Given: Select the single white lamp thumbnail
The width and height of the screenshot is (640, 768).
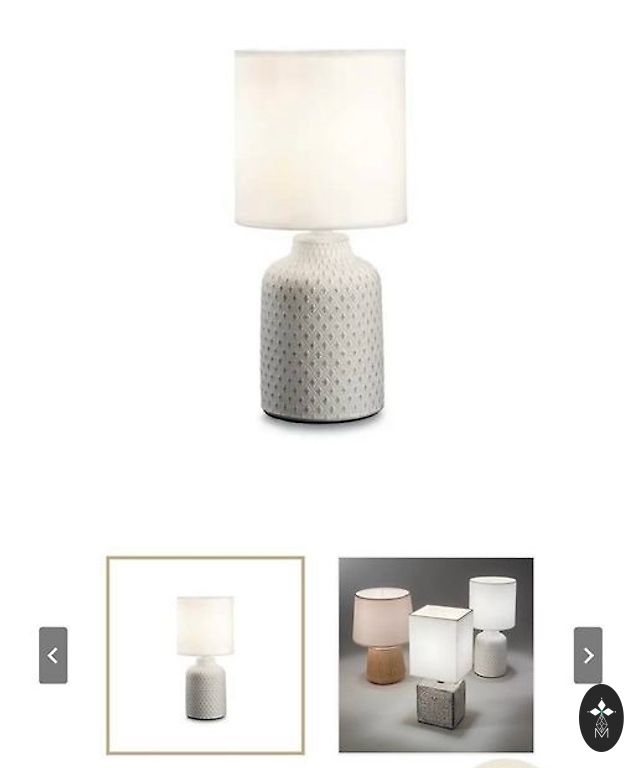Looking at the screenshot, I should point(205,655).
